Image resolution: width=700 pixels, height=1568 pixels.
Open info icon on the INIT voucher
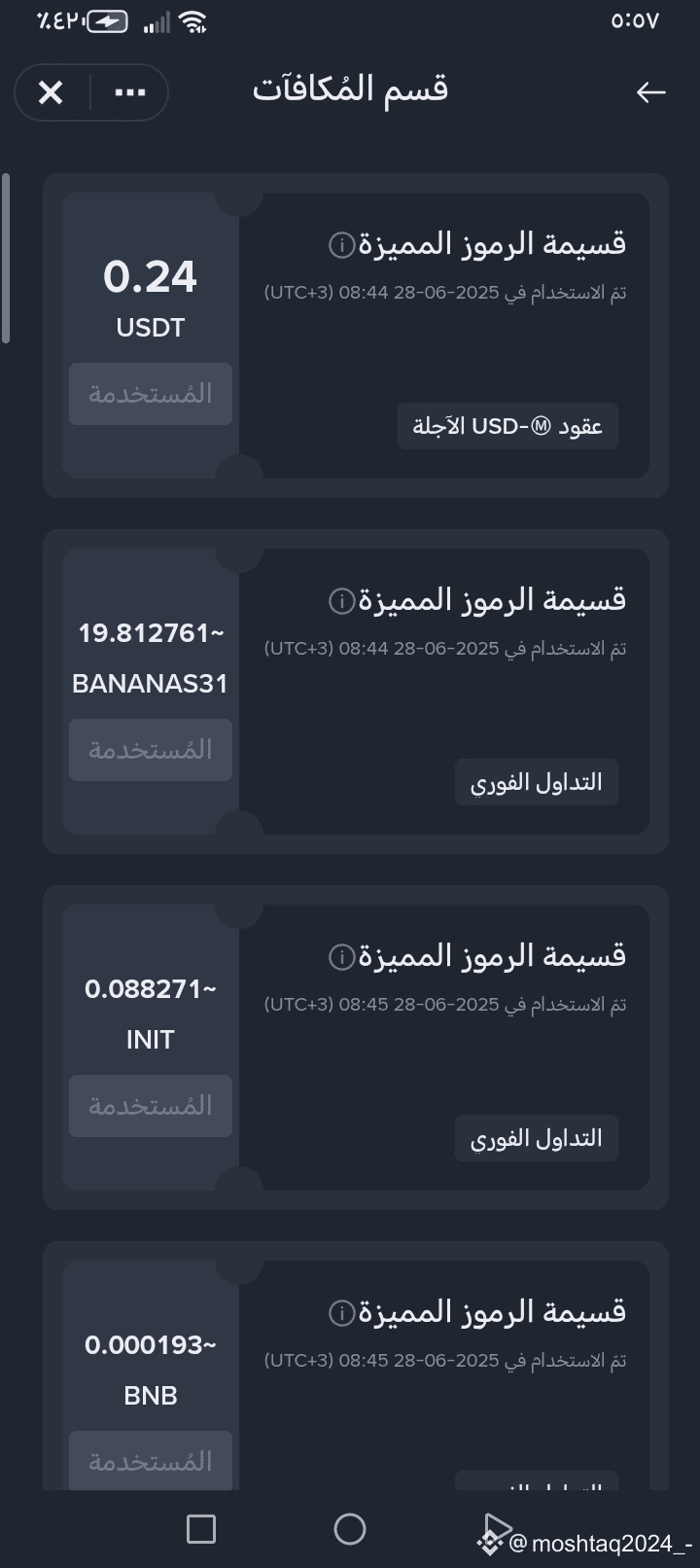click(341, 957)
